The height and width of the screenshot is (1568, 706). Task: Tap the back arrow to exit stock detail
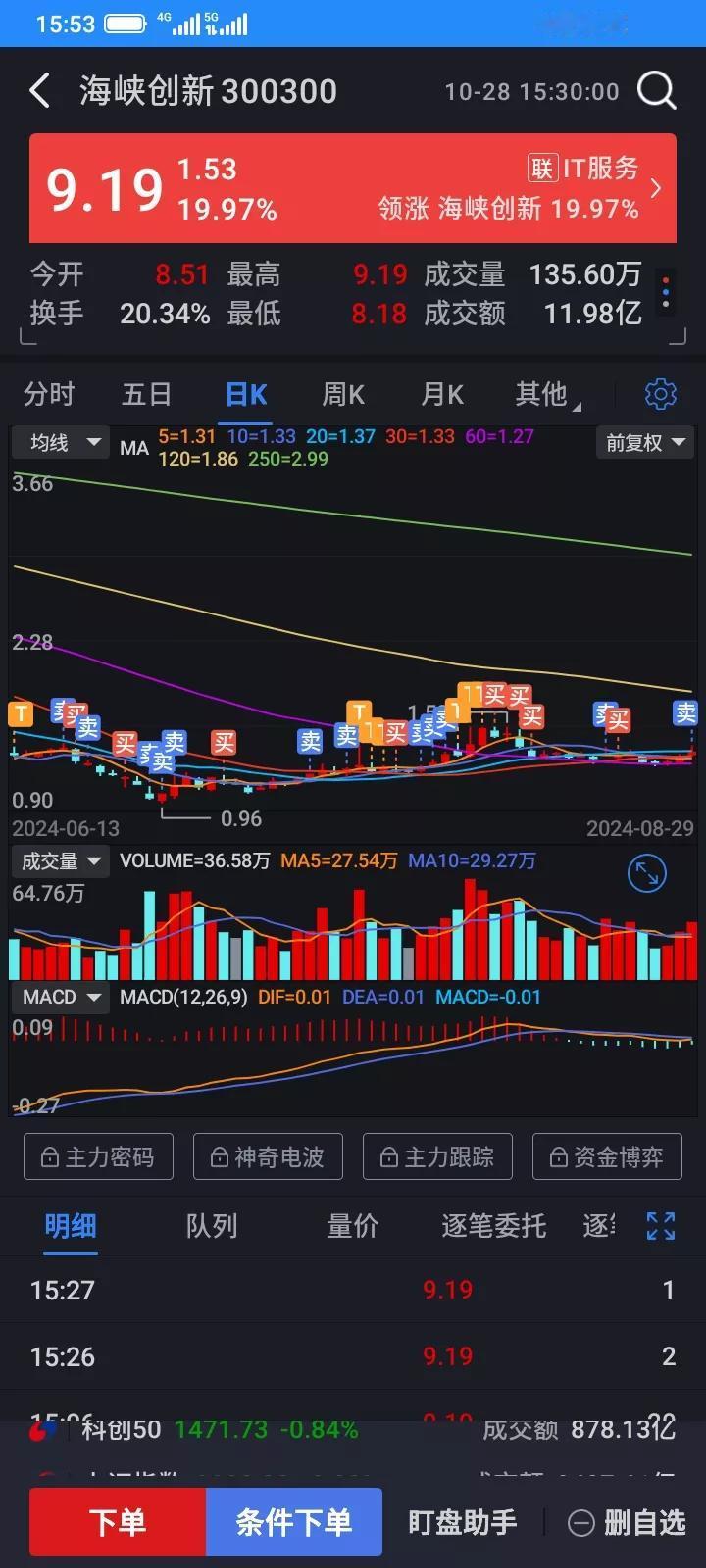click(39, 89)
